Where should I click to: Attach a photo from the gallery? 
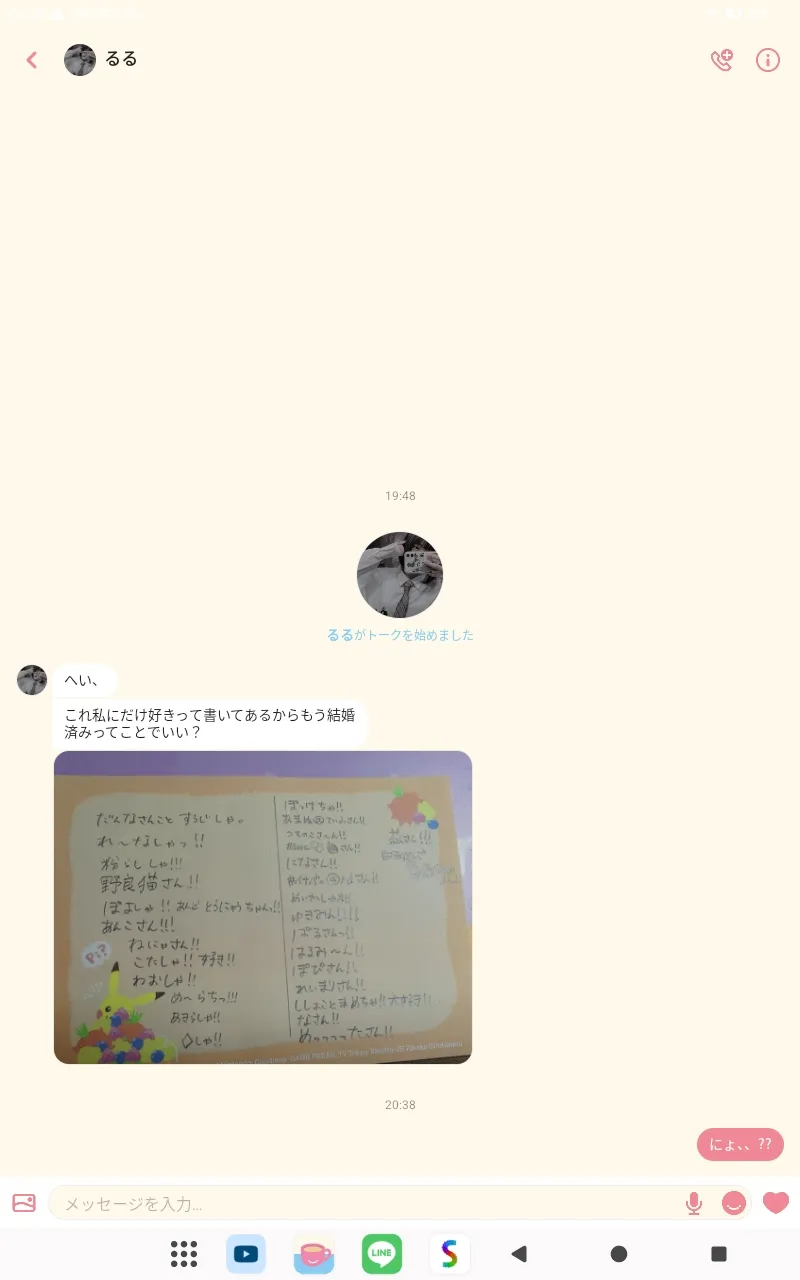pos(24,1203)
